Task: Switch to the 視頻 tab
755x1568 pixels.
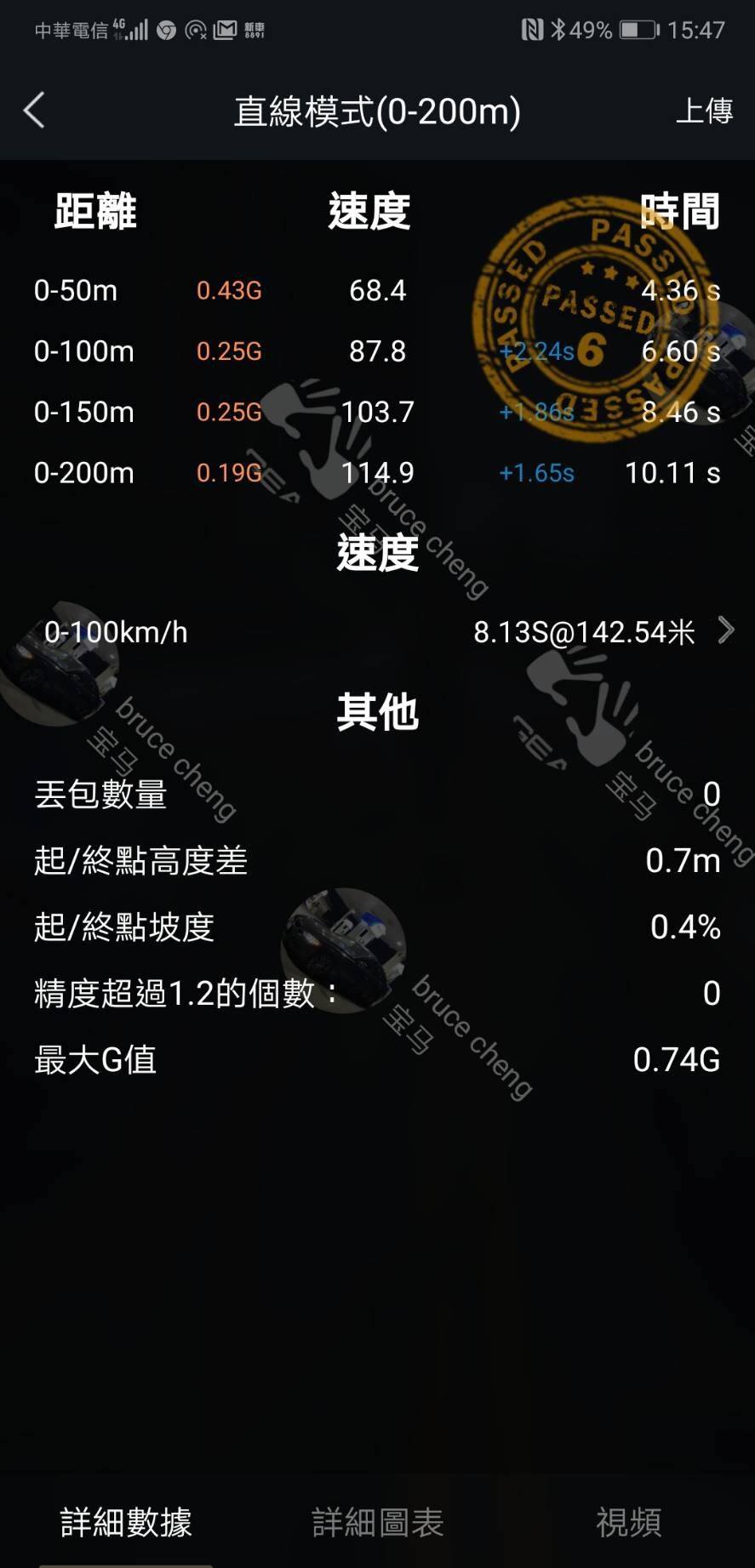Action: coord(628,1521)
